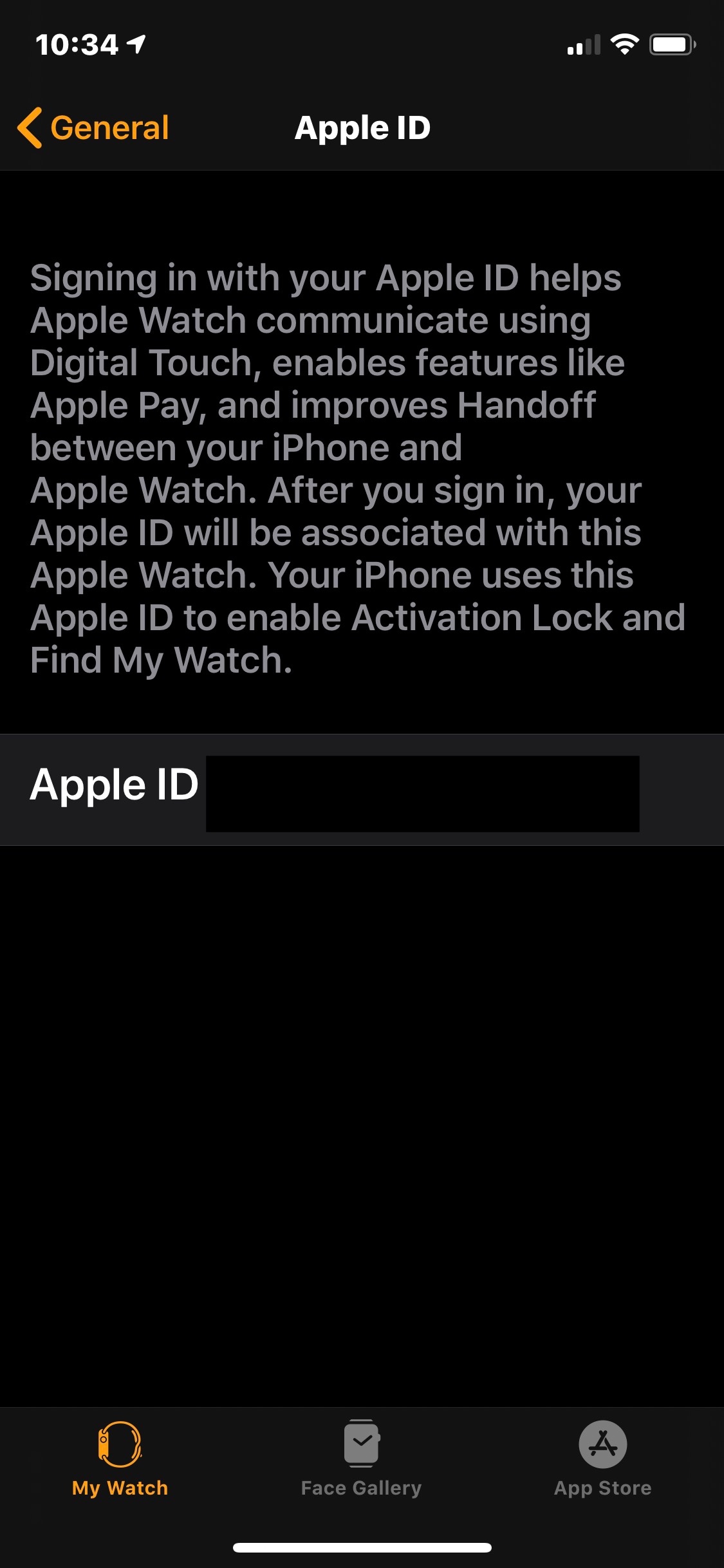Switch to the My Watch tab

pos(120,1459)
